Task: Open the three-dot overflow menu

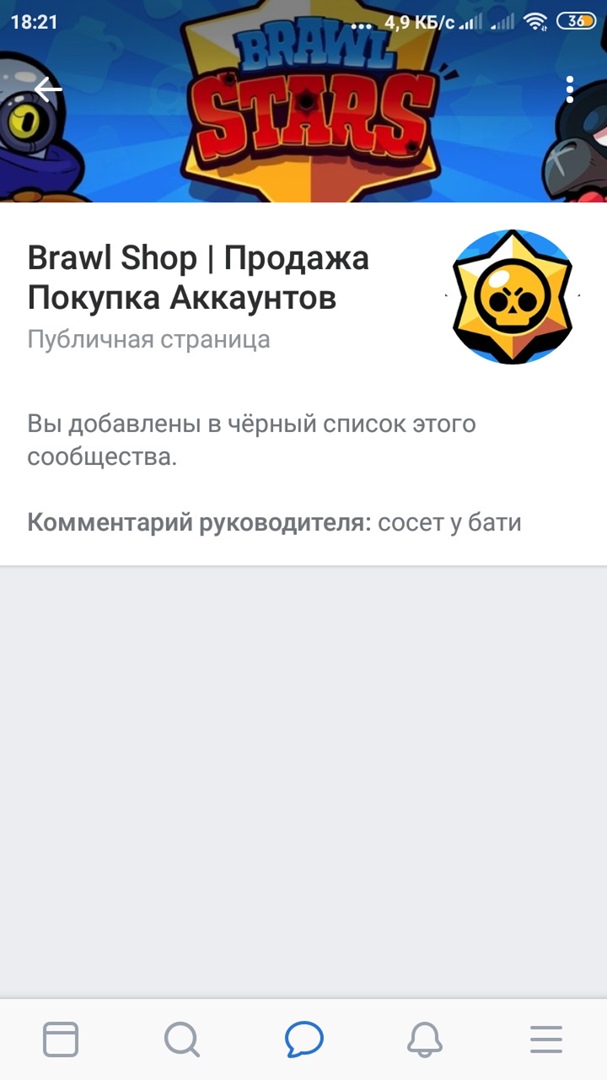Action: click(x=569, y=90)
